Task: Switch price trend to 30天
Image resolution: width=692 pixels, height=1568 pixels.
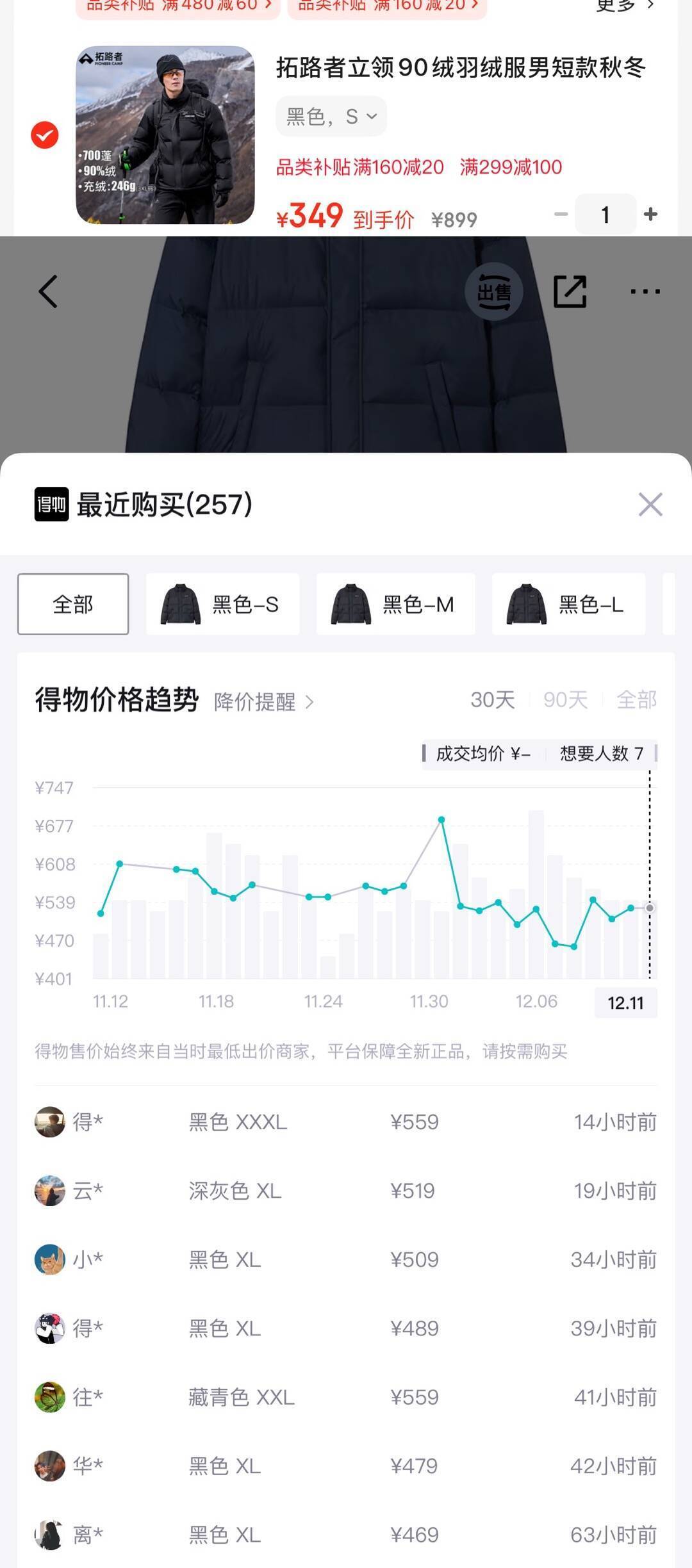Action: coord(492,699)
